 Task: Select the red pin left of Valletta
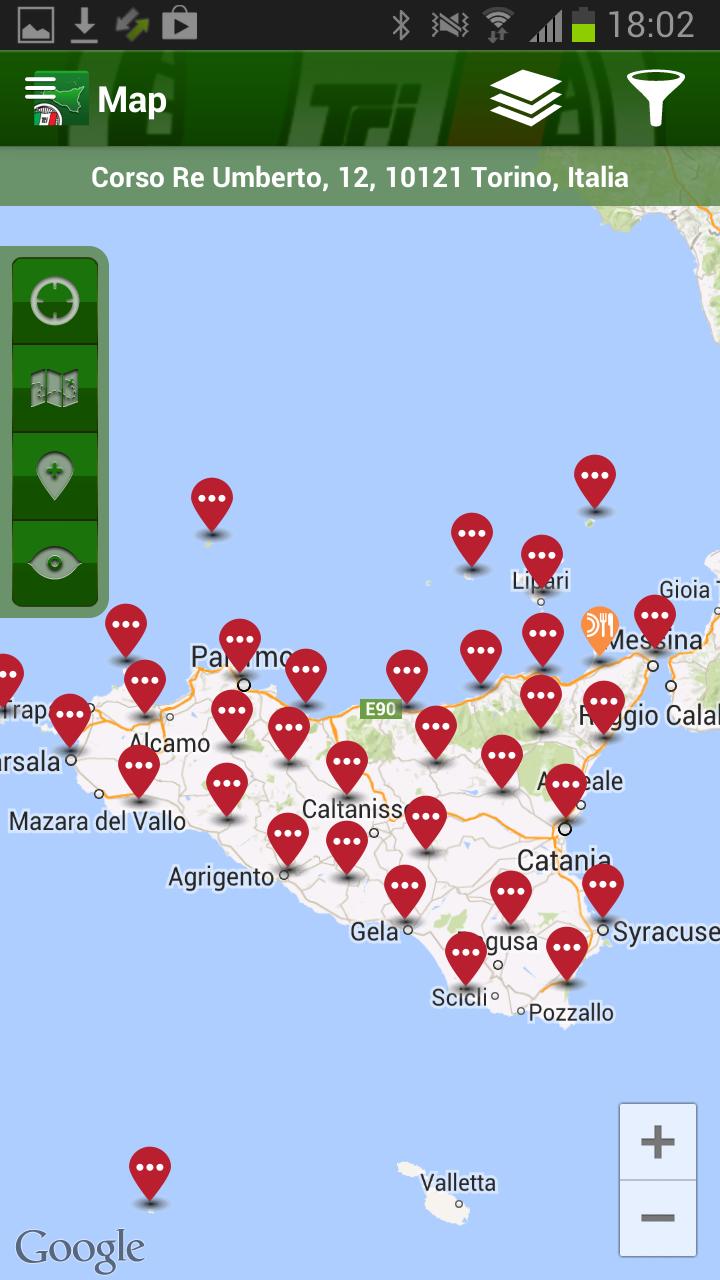tap(150, 1169)
